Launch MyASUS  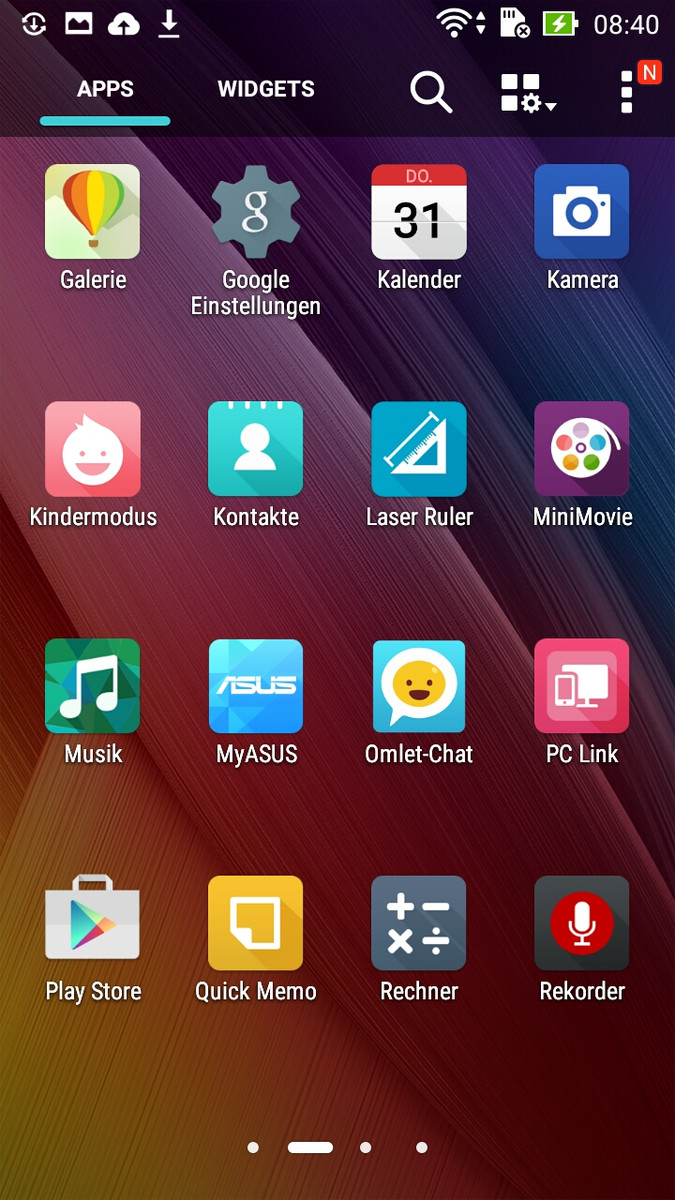[256, 686]
